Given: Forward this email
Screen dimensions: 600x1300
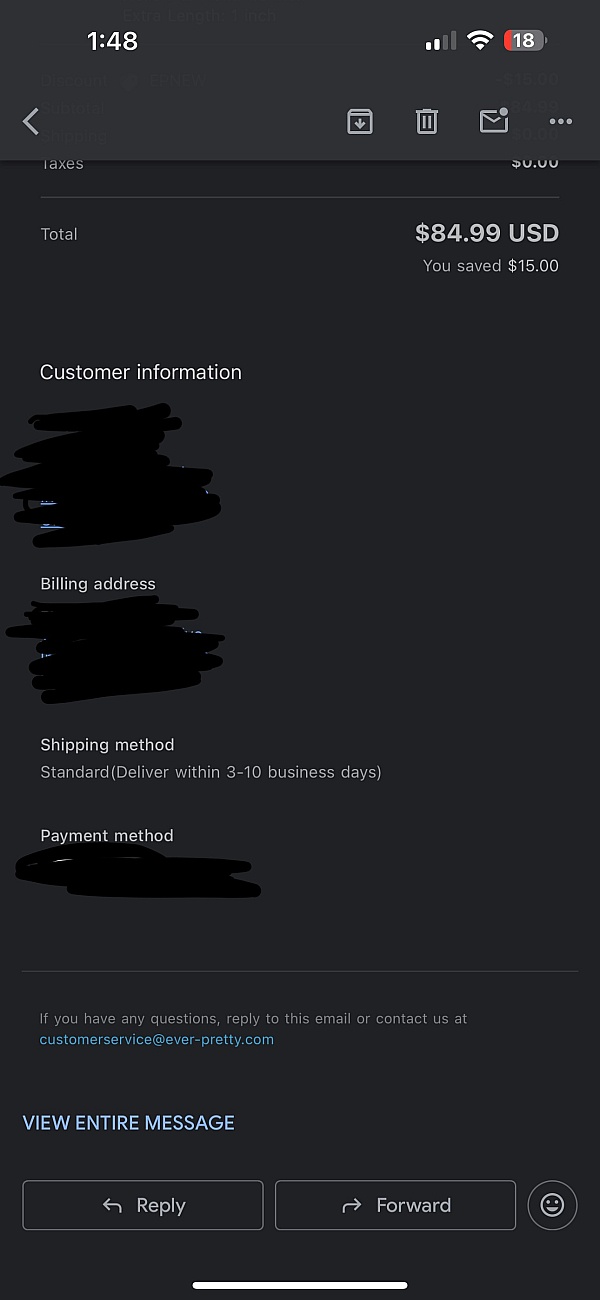Looking at the screenshot, I should click(395, 1205).
